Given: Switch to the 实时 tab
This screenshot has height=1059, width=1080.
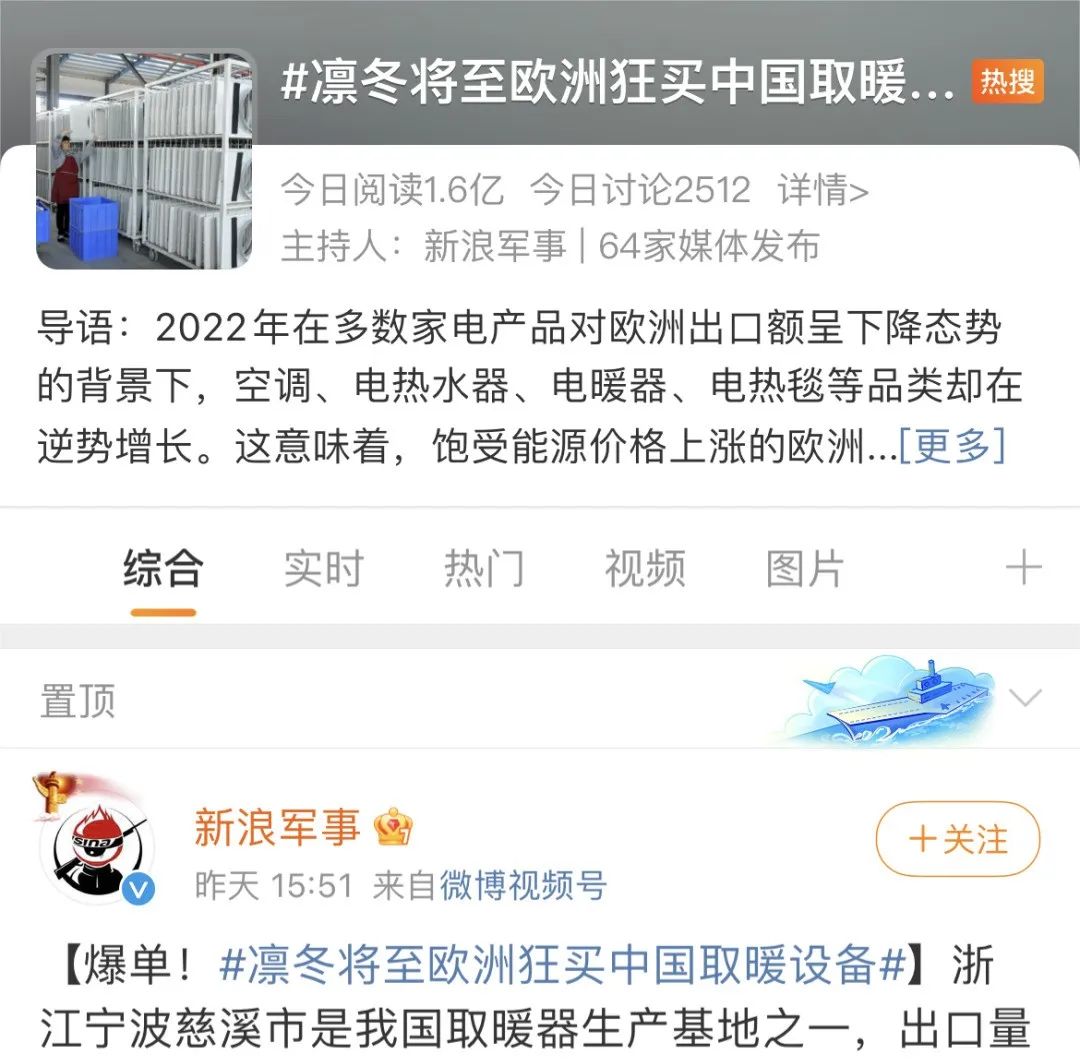Looking at the screenshot, I should [323, 569].
